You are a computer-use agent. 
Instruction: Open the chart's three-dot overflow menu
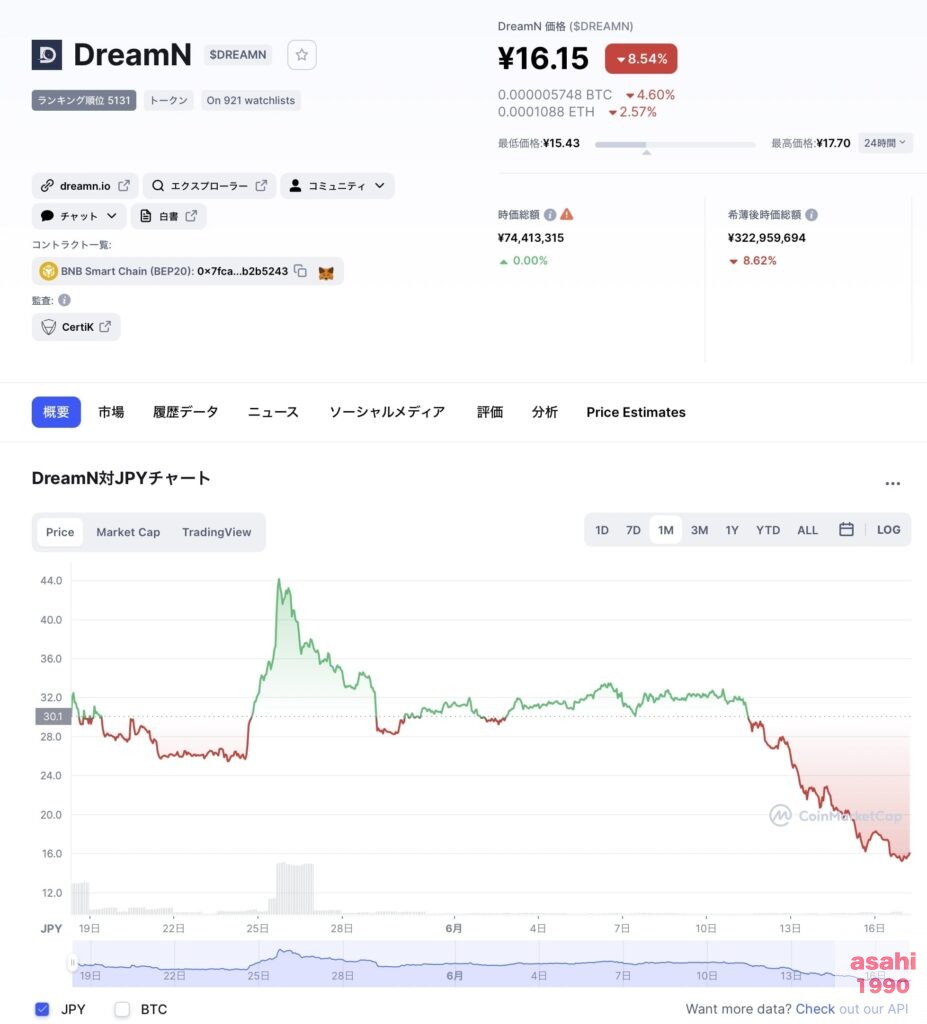(893, 484)
